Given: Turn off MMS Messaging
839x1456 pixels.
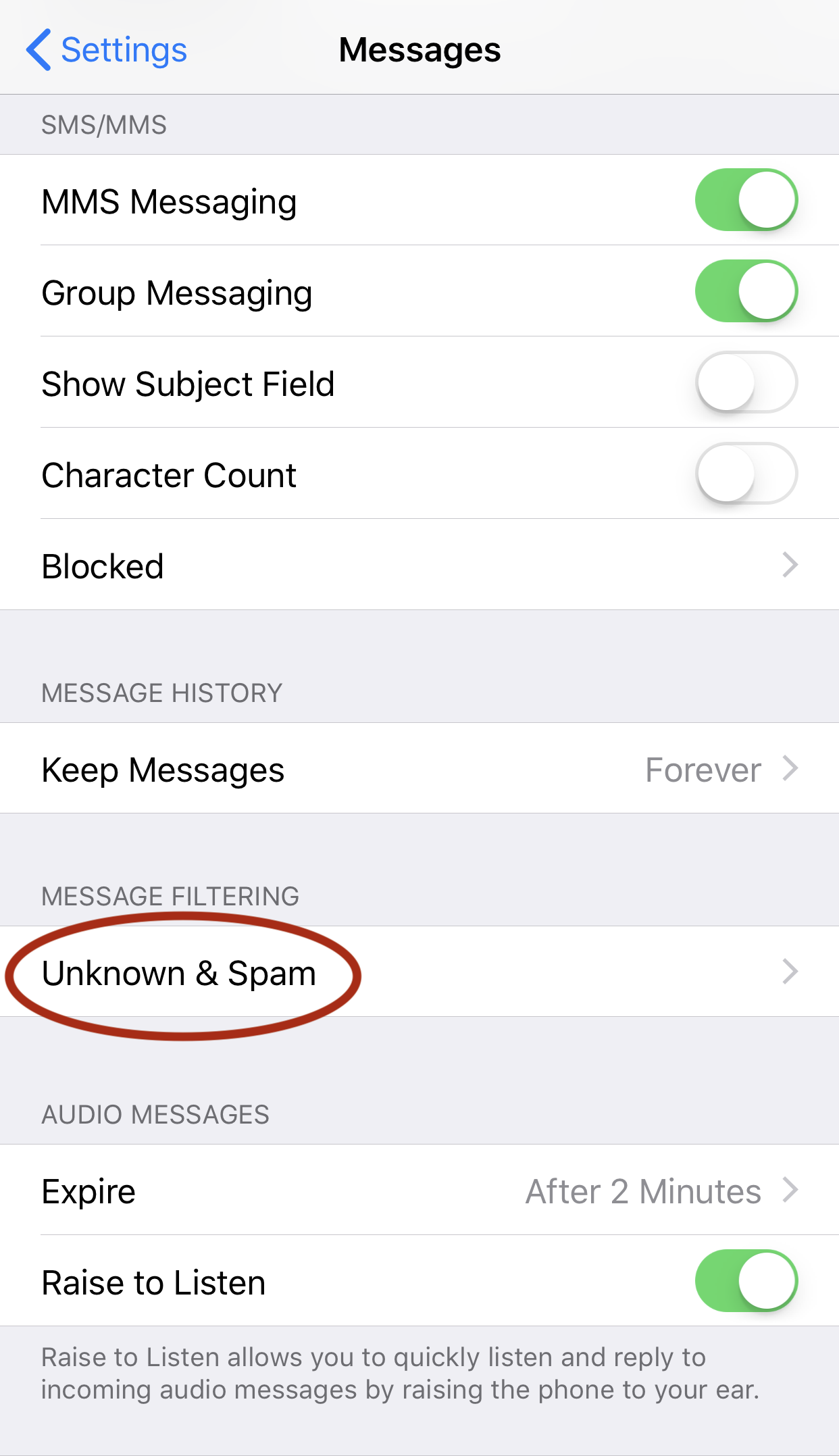Looking at the screenshot, I should tap(746, 200).
